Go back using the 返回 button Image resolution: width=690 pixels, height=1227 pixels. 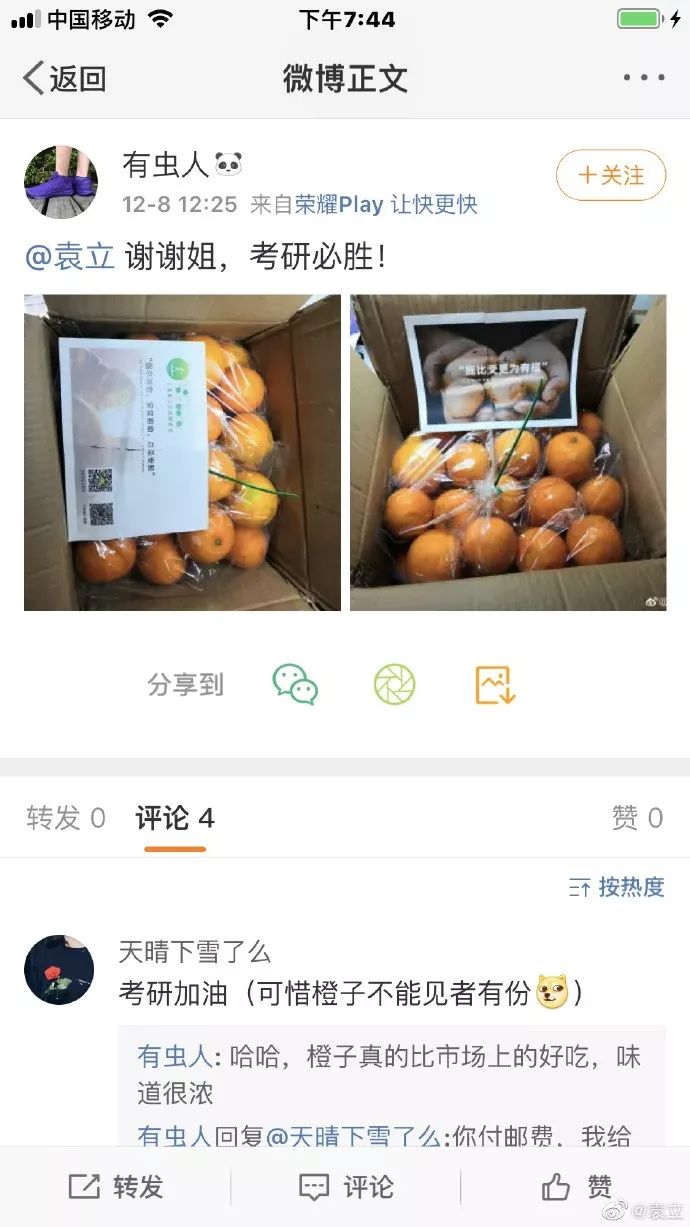tap(64, 78)
